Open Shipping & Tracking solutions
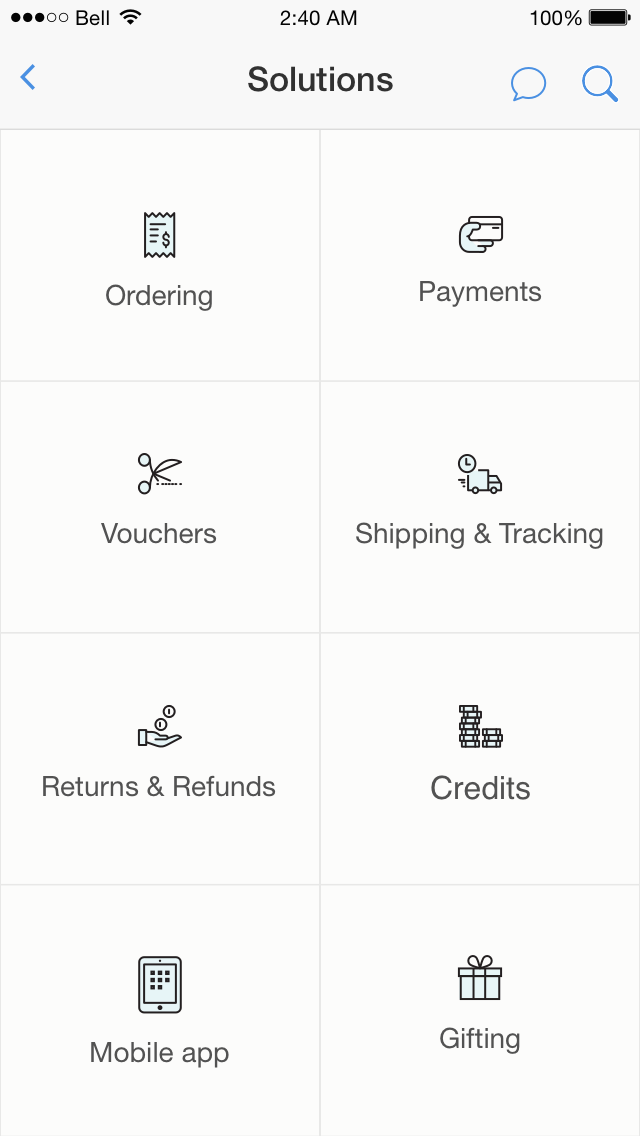The image size is (640, 1136). click(x=480, y=507)
